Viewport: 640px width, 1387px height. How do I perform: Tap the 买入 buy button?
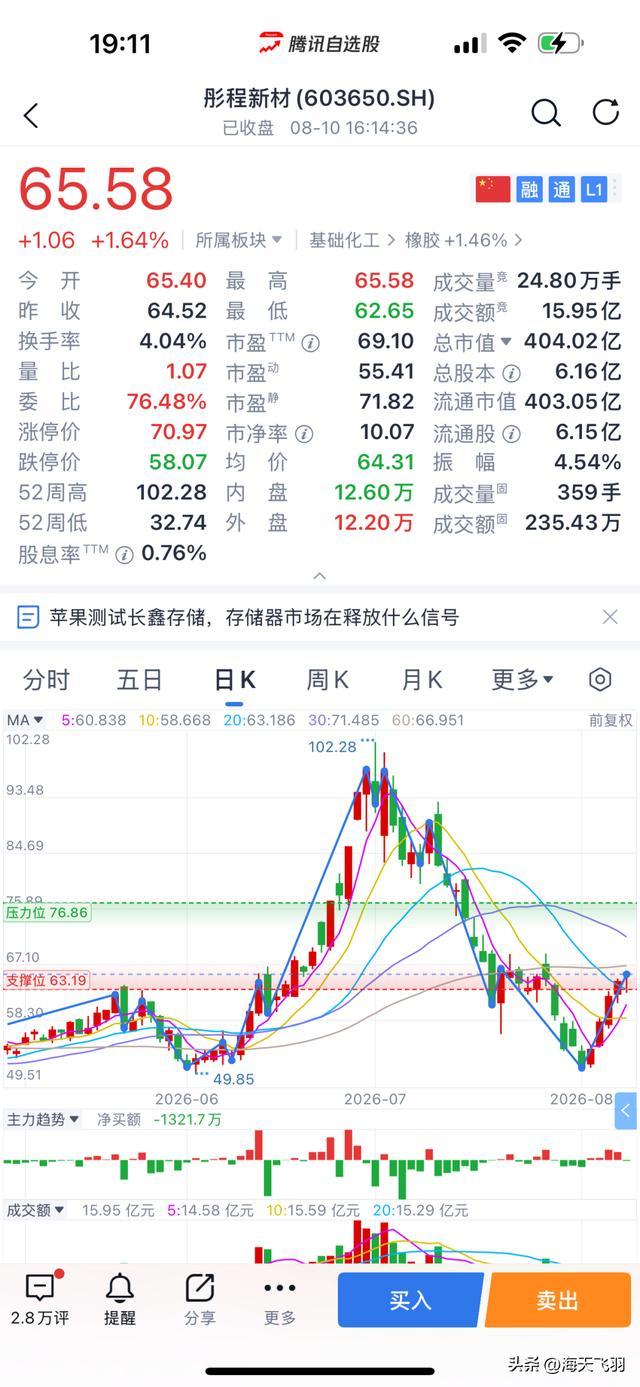pyautogui.click(x=410, y=1300)
